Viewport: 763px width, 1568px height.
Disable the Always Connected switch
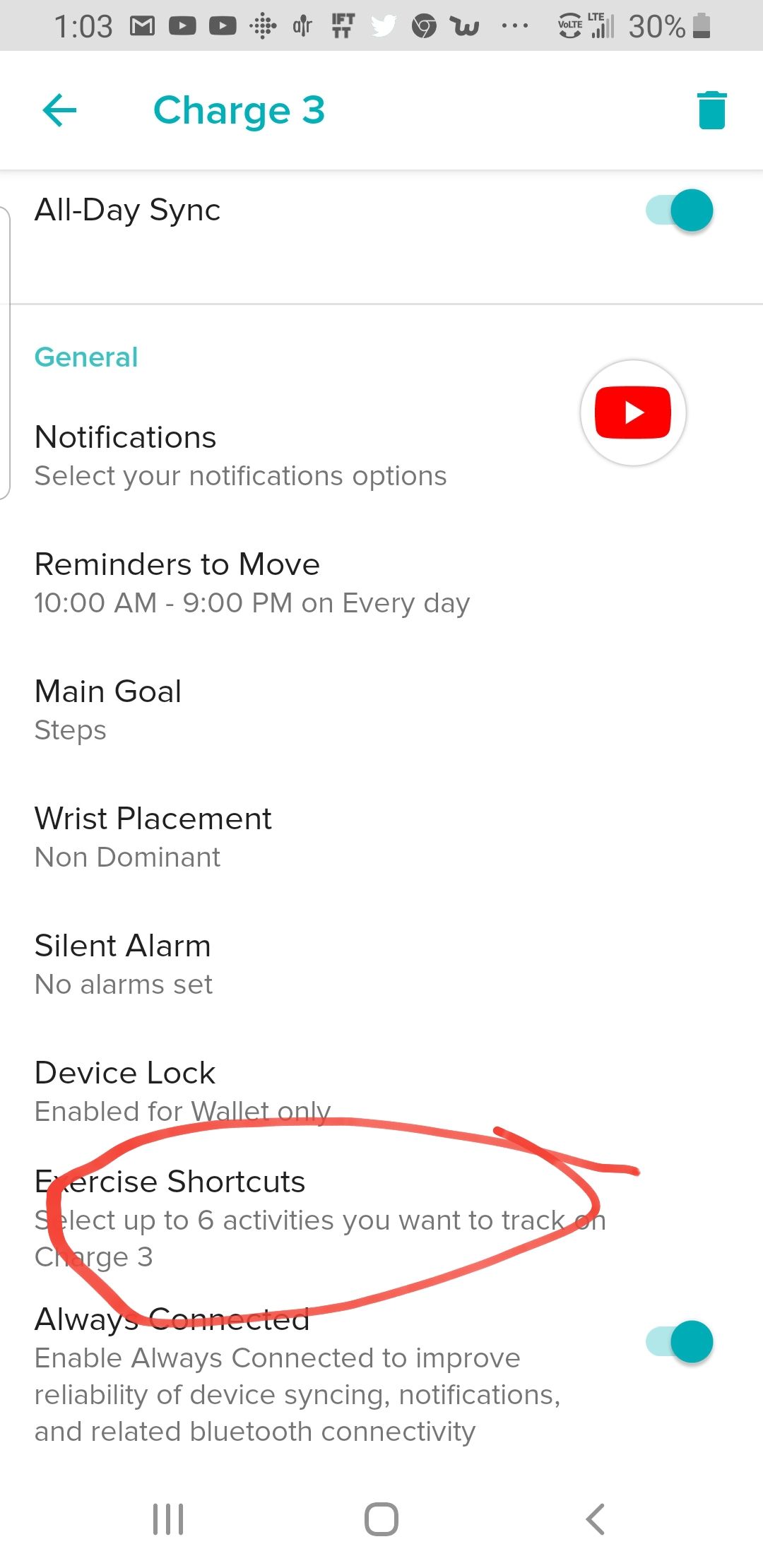pos(680,1341)
